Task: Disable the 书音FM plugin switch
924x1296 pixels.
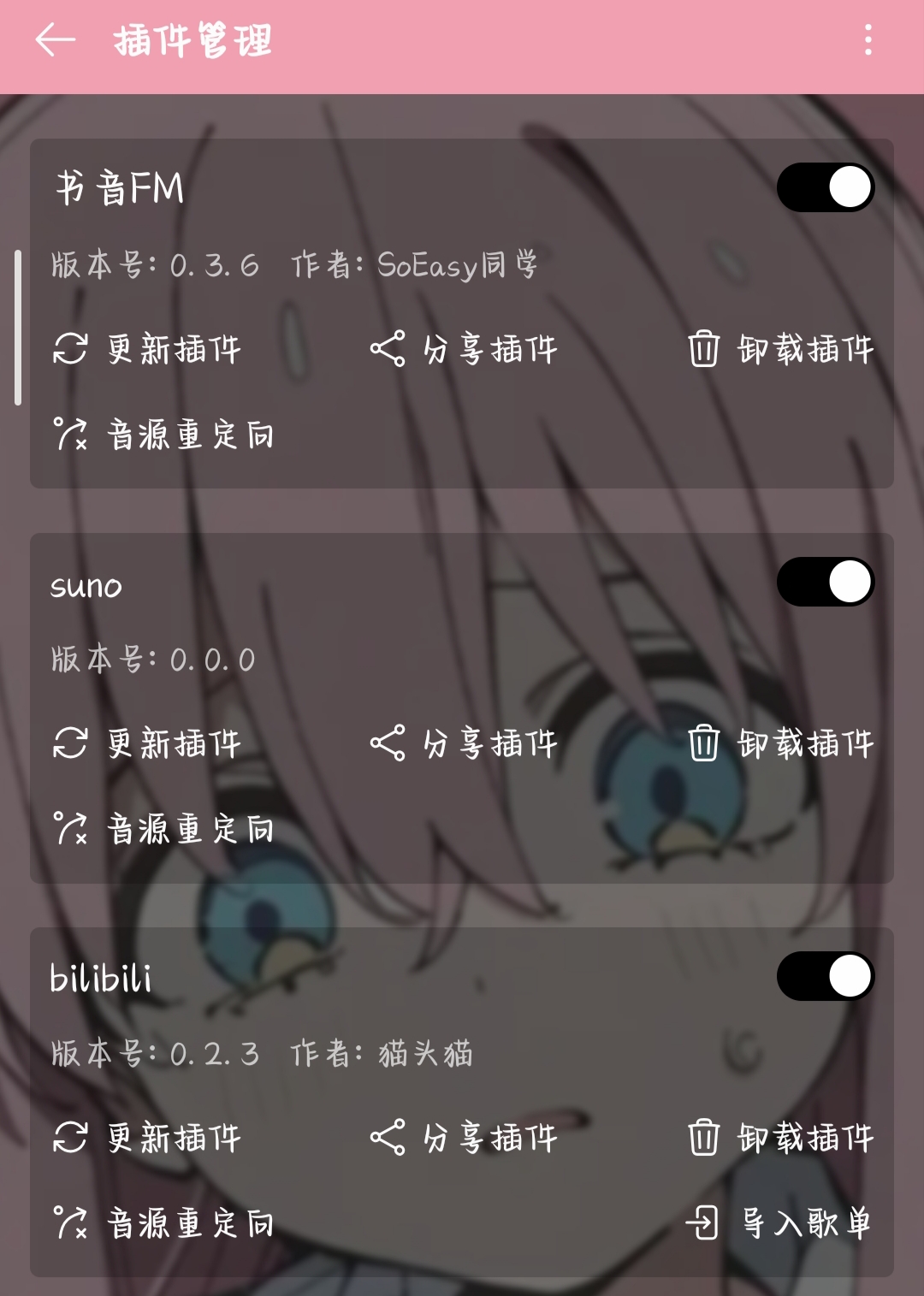Action: click(824, 186)
